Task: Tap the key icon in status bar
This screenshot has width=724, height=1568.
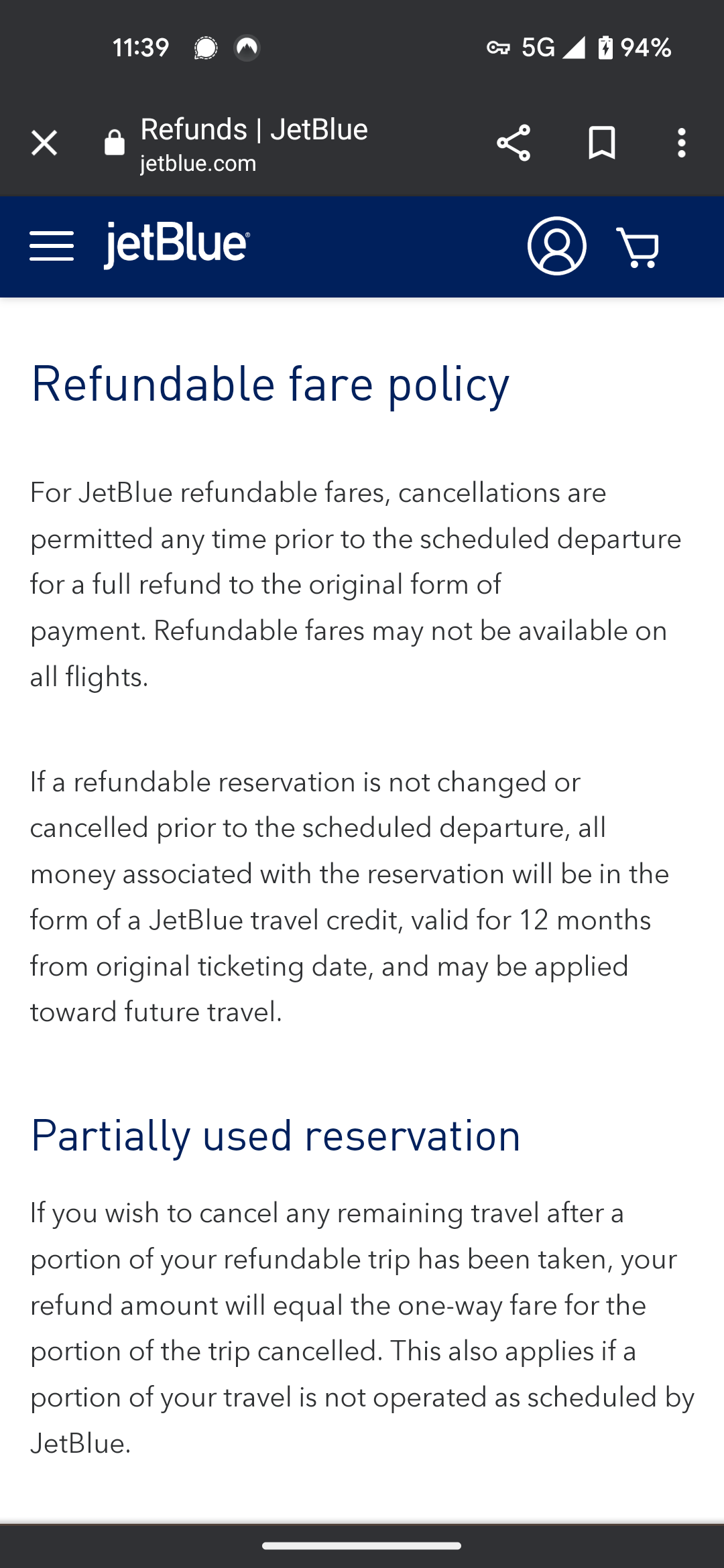Action: coord(499,48)
